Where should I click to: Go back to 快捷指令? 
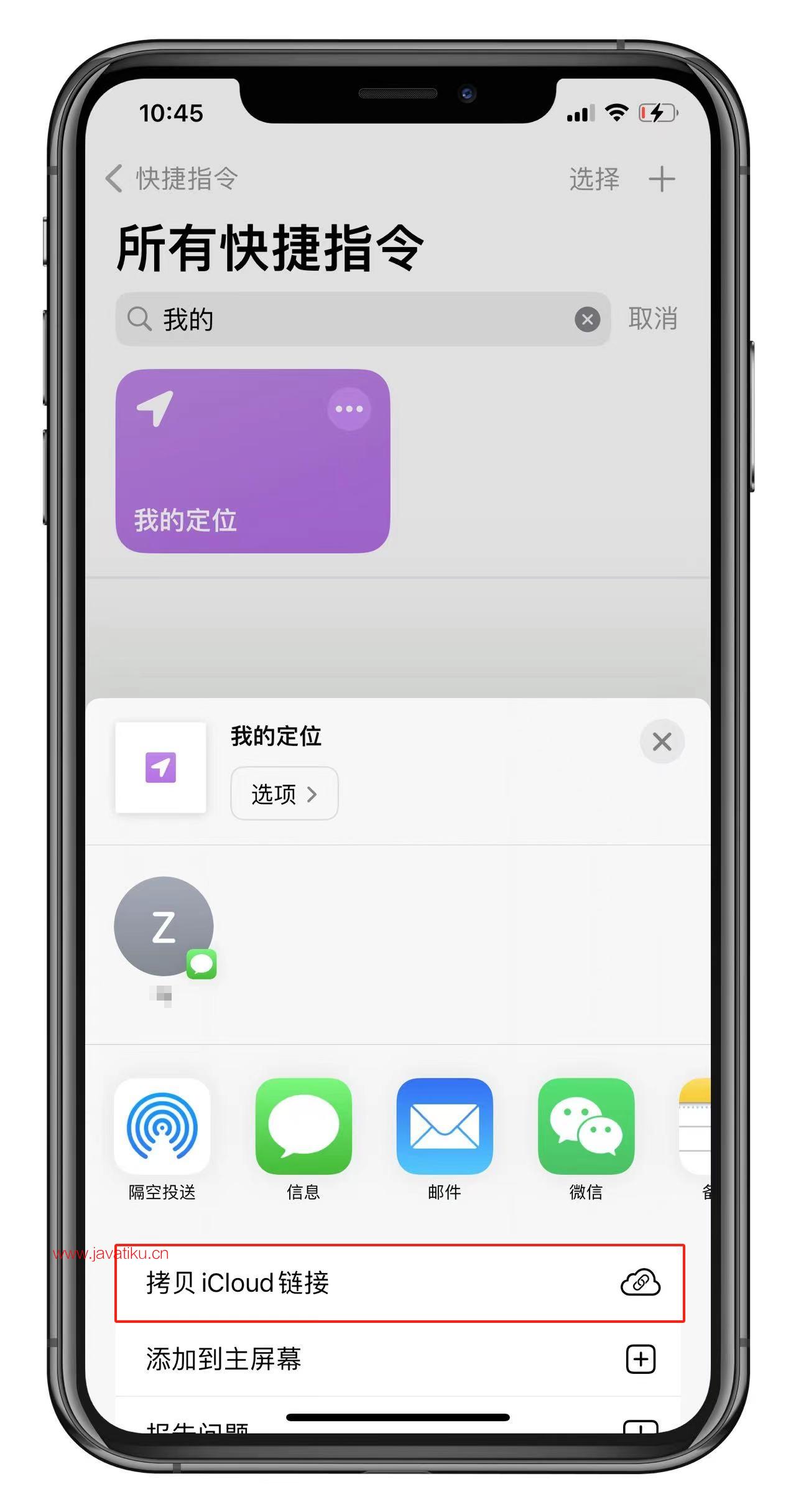tap(172, 179)
